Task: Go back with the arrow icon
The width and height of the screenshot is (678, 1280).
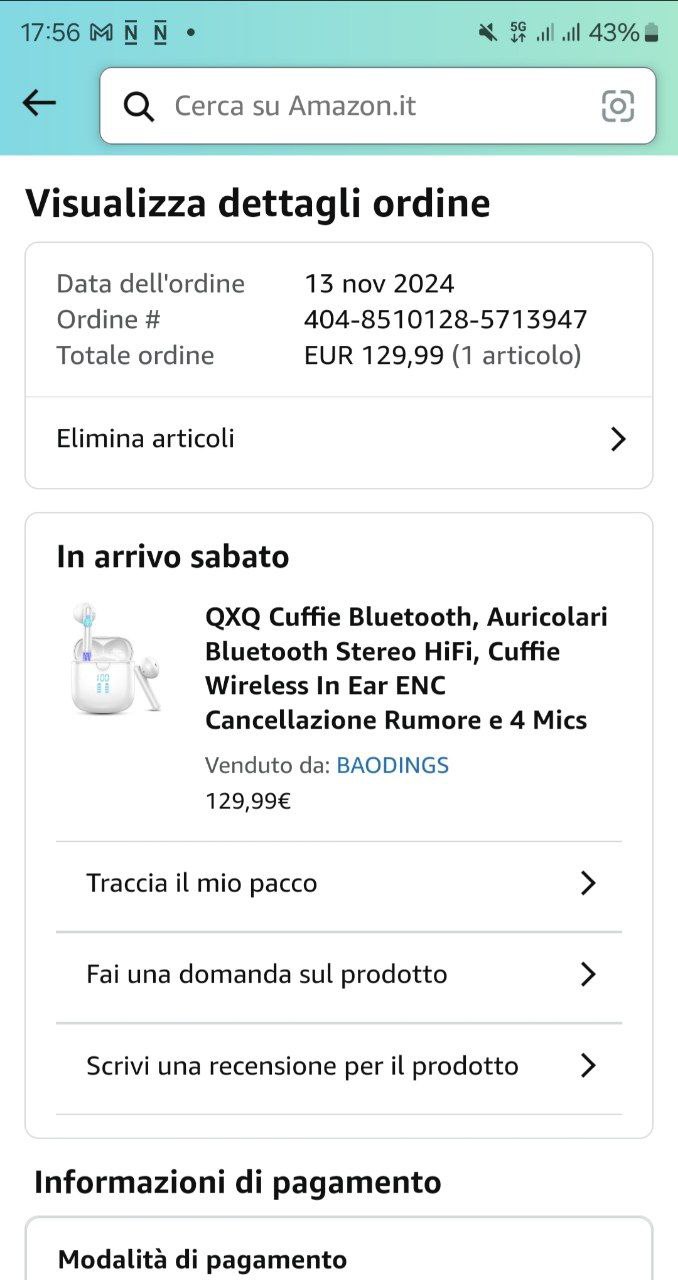Action: [x=40, y=103]
